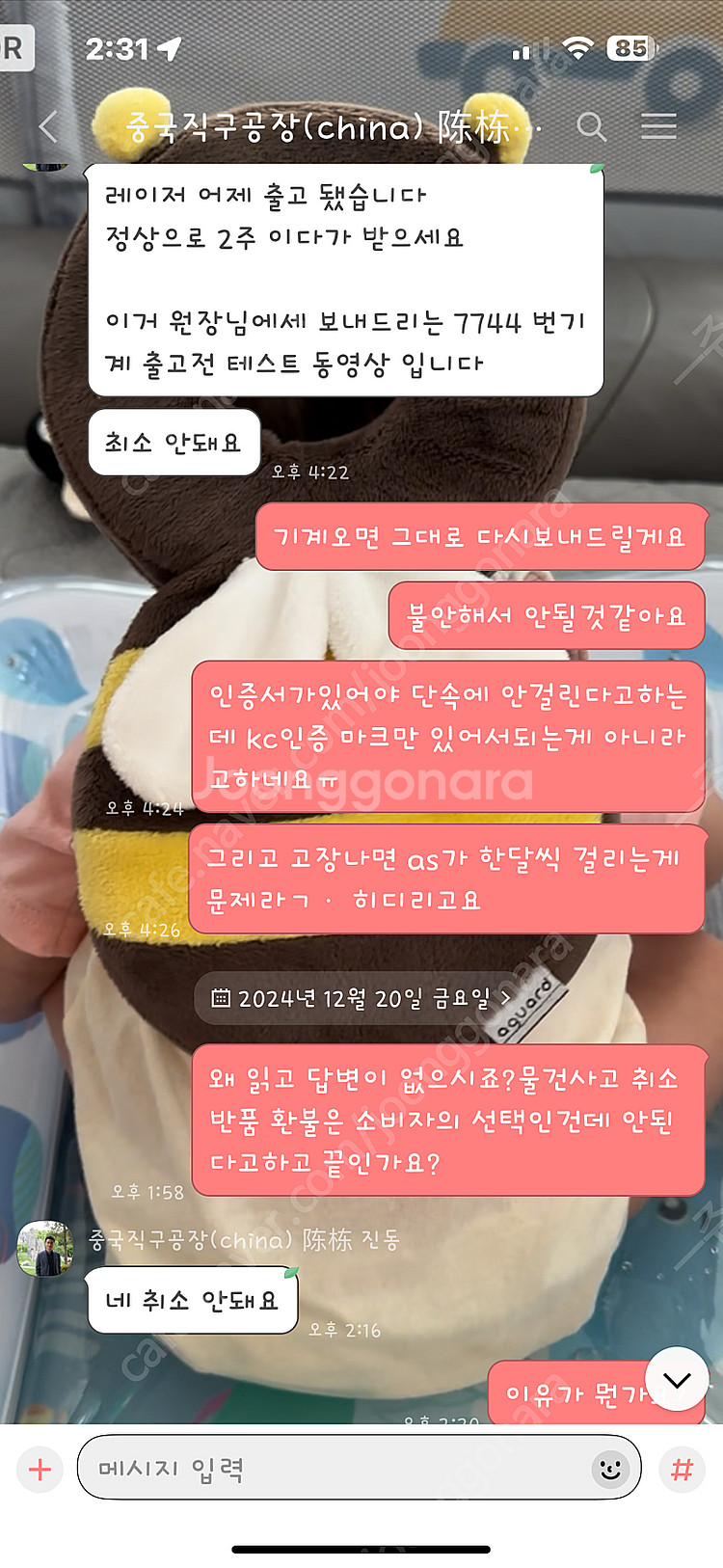Open the plus attachment menu
The width and height of the screenshot is (723, 1568).
coord(40,1470)
